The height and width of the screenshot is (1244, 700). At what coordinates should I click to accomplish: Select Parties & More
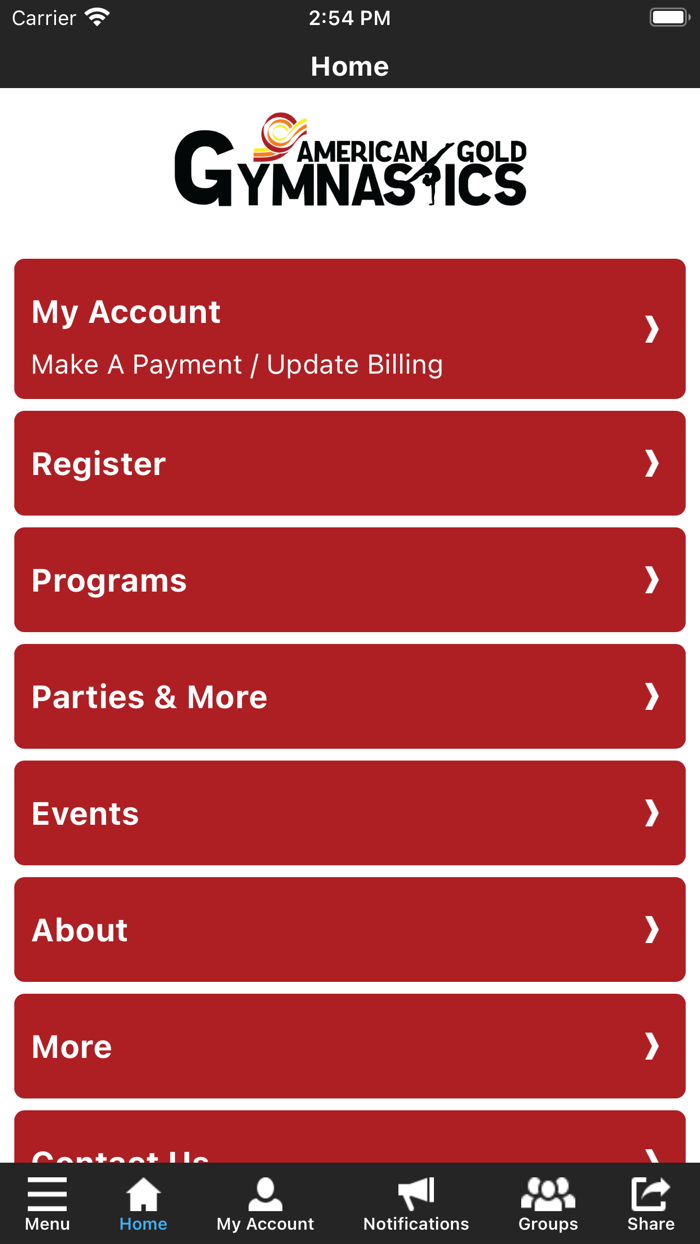pos(349,696)
